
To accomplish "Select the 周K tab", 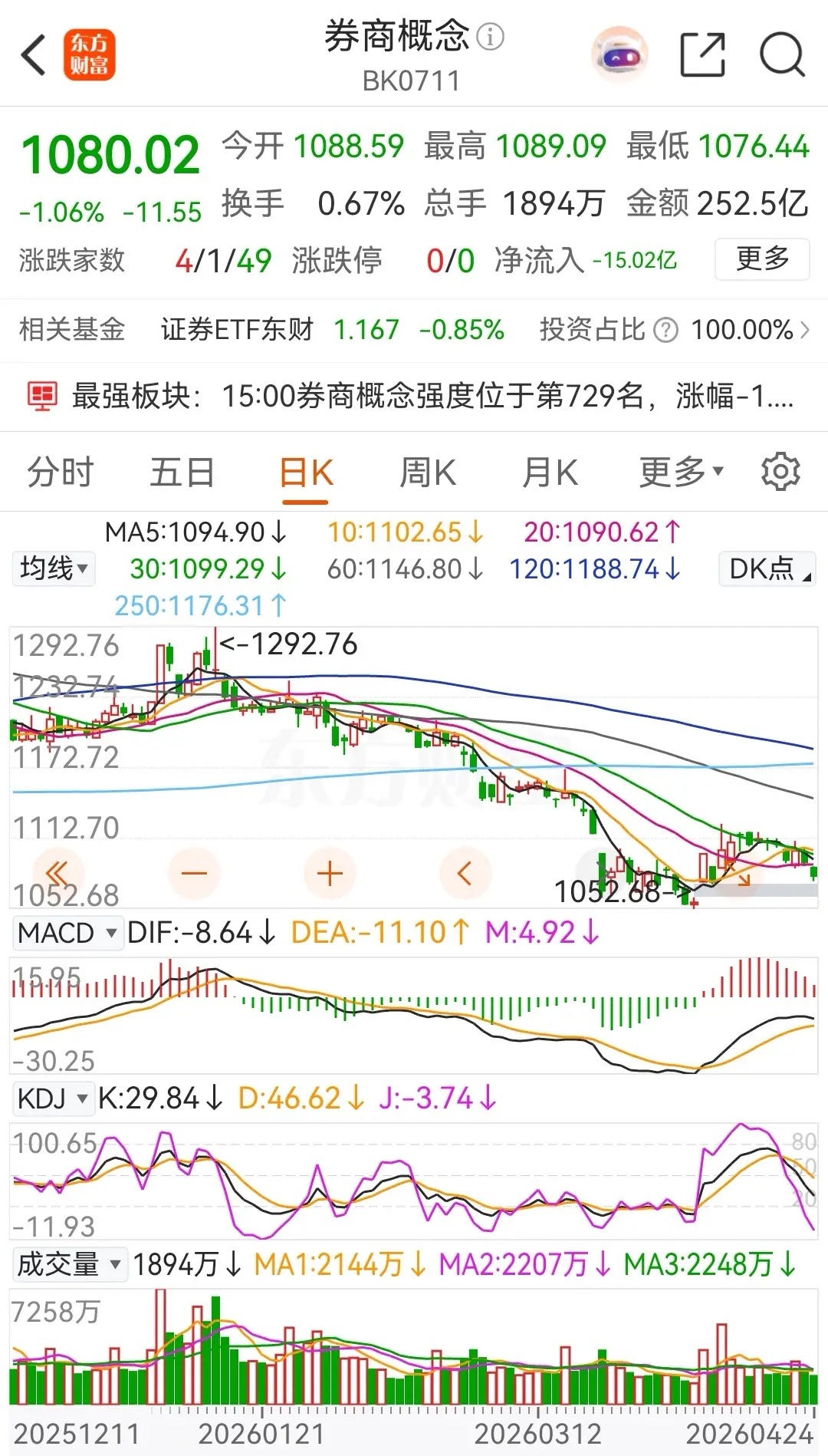I will pos(428,472).
